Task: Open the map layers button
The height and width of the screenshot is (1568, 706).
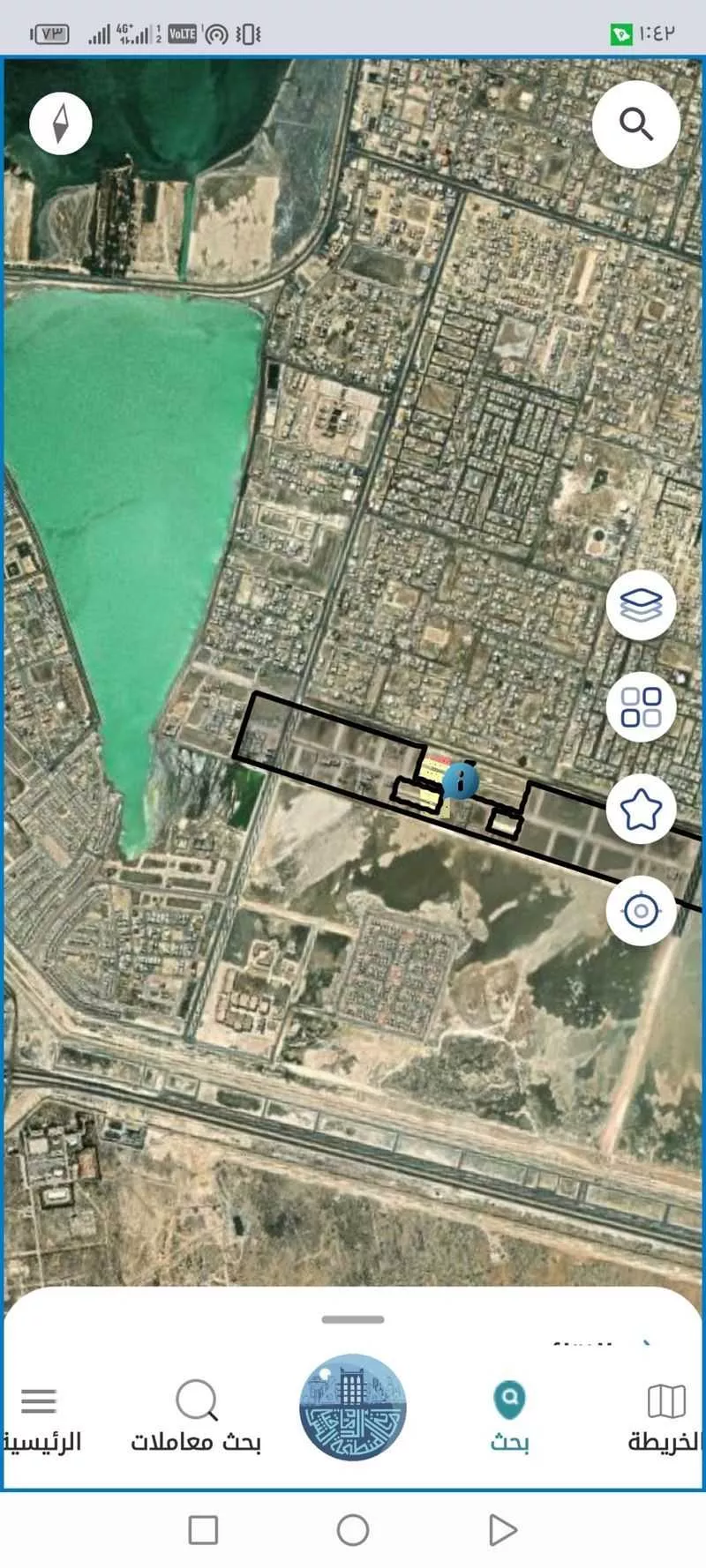Action: tap(641, 605)
